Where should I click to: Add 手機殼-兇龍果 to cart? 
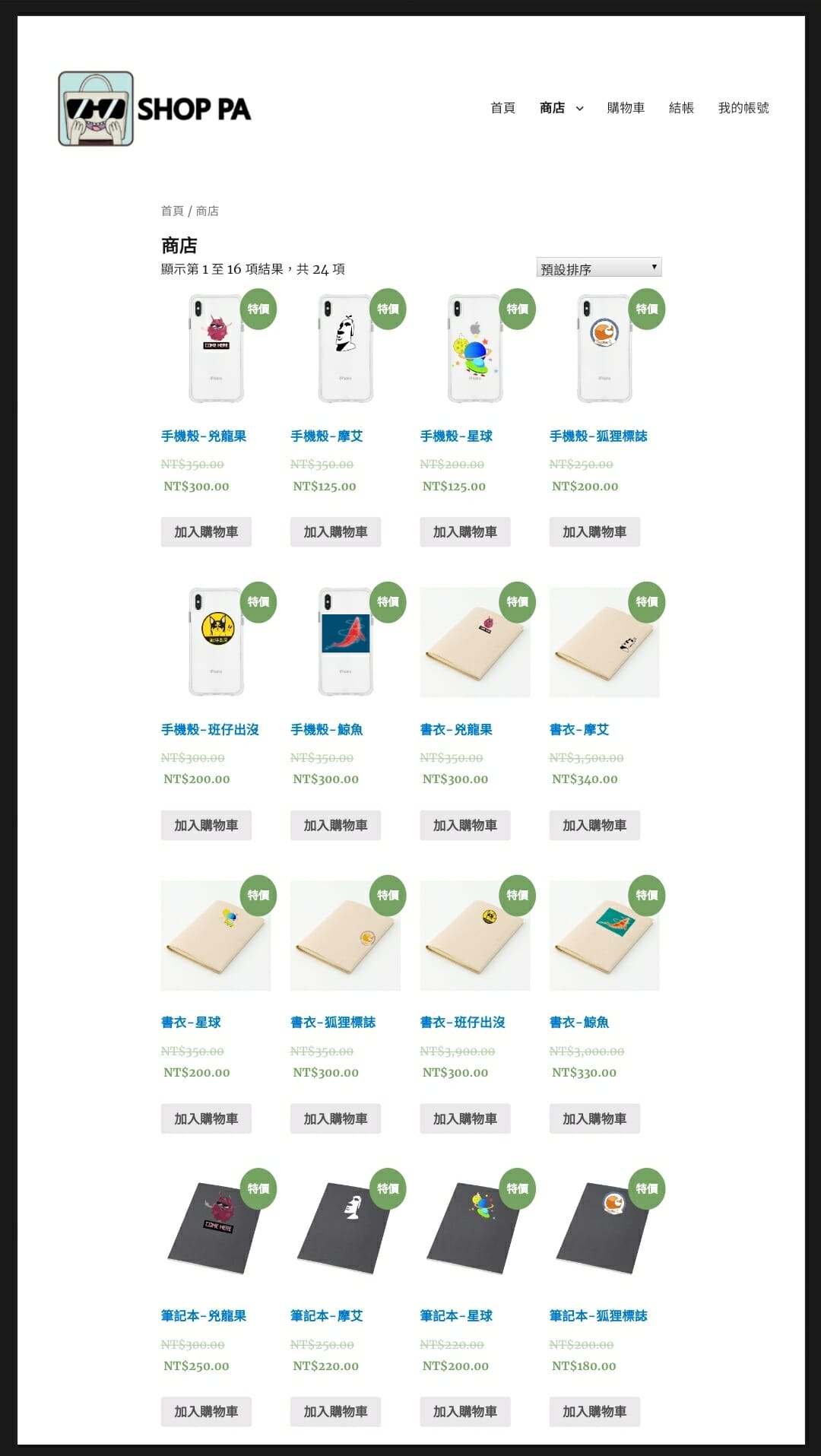click(x=206, y=532)
